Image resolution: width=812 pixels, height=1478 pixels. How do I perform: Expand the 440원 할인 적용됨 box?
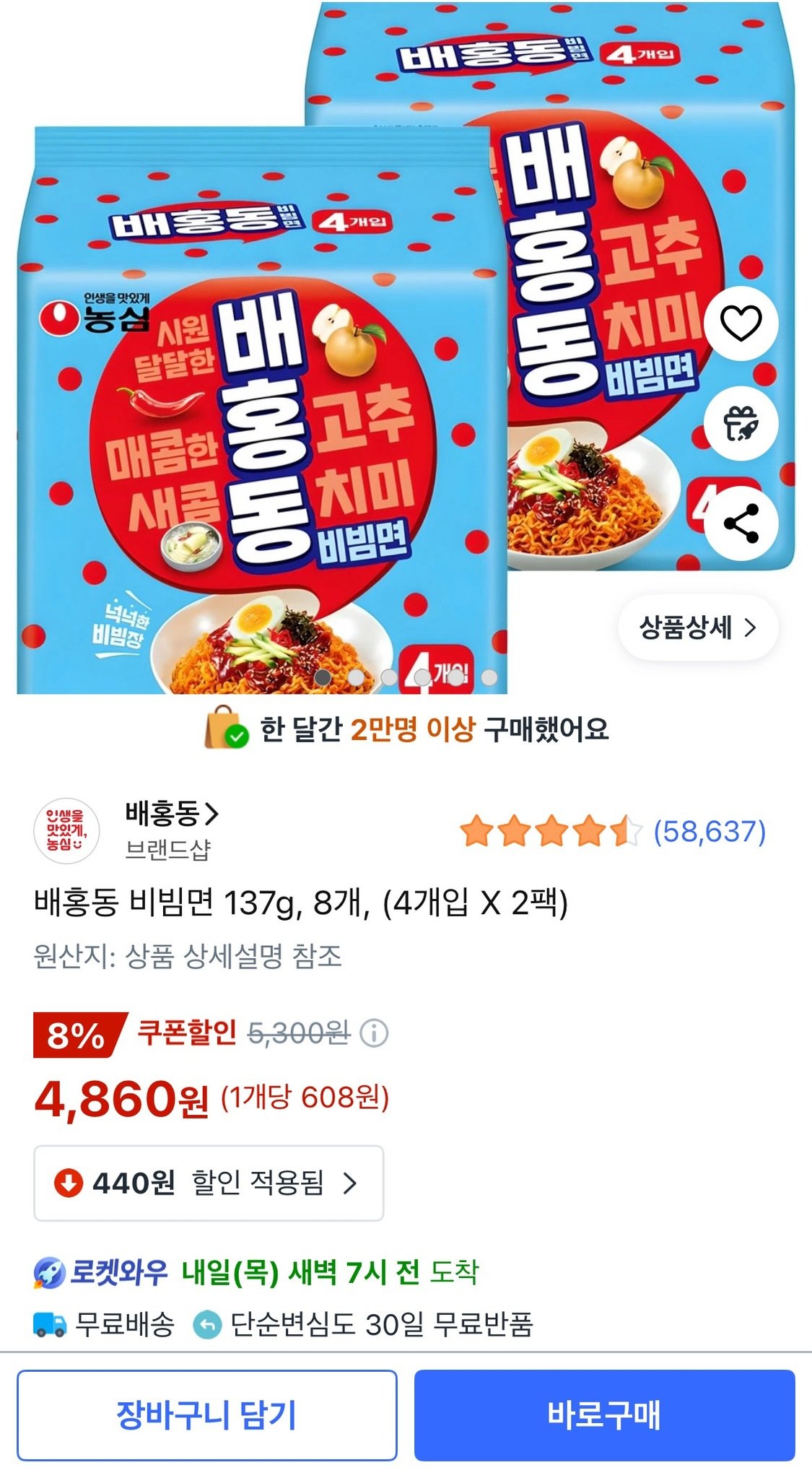pos(209,1183)
